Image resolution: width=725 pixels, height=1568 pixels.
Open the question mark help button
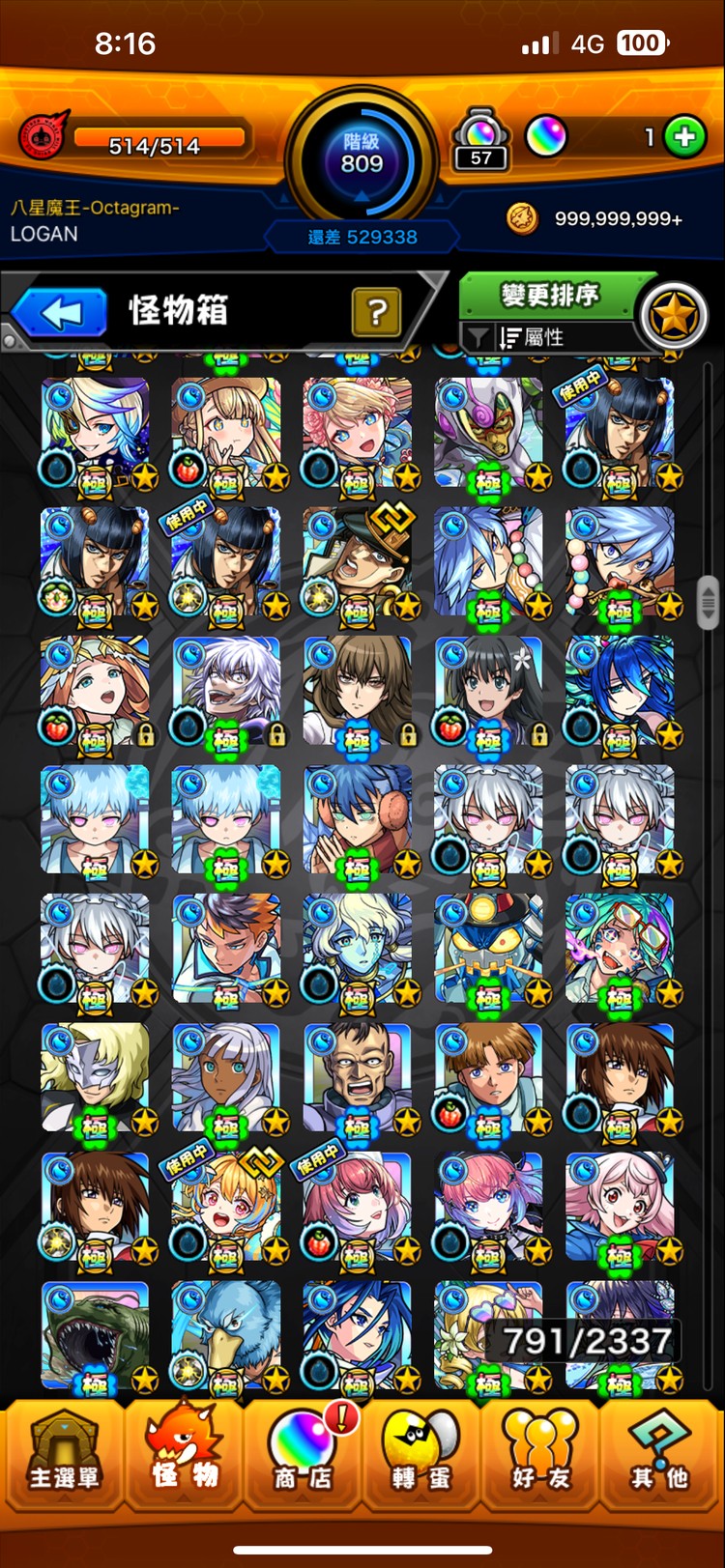point(376,311)
